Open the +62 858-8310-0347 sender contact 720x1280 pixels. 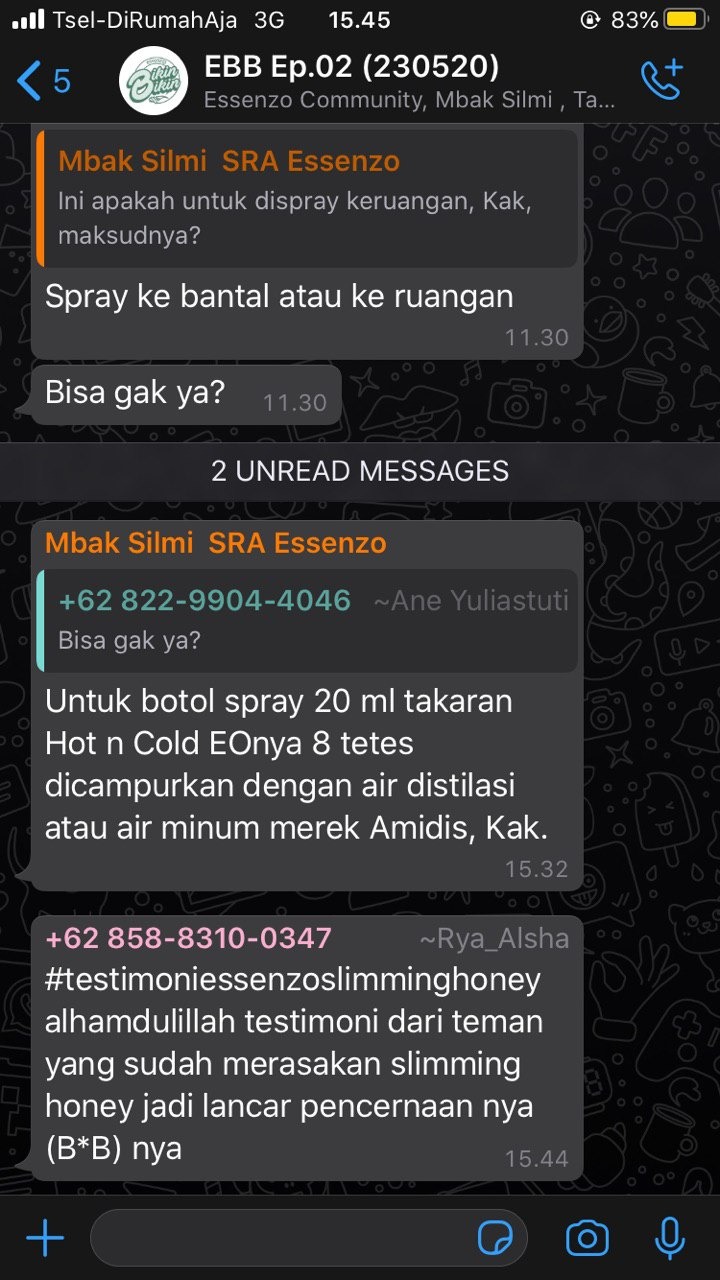point(189,939)
